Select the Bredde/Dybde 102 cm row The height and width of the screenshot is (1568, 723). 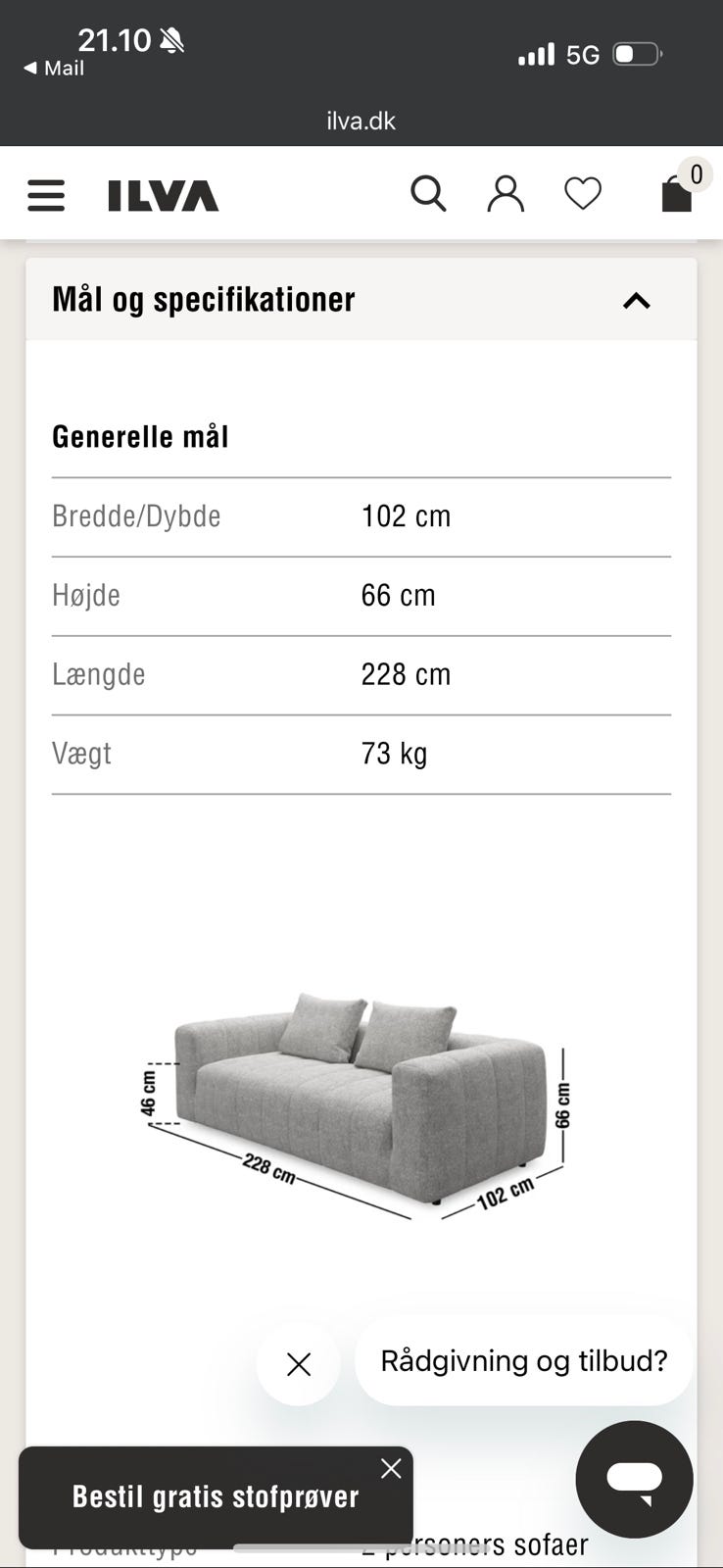tap(361, 516)
